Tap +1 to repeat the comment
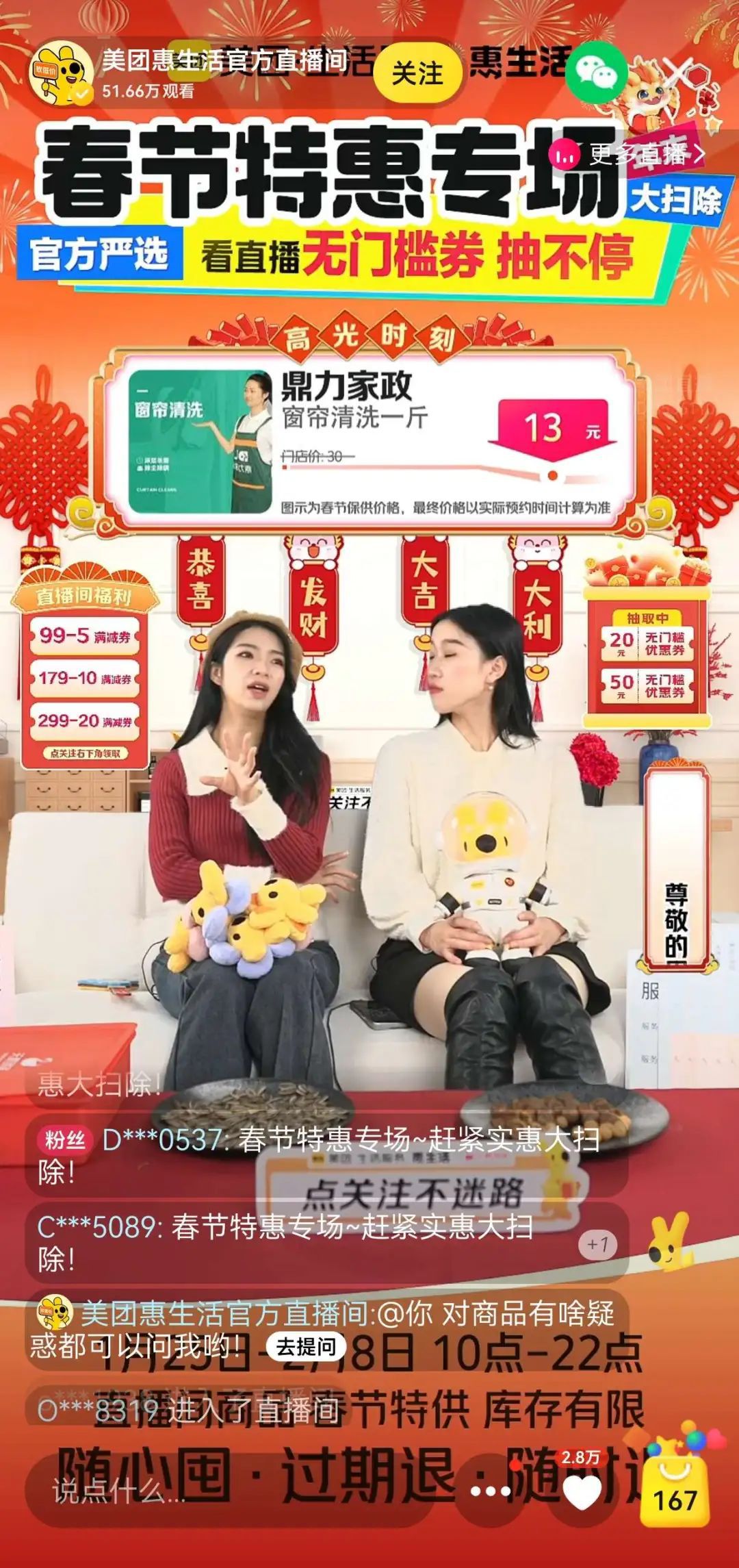The image size is (739, 1568). [x=597, y=1244]
